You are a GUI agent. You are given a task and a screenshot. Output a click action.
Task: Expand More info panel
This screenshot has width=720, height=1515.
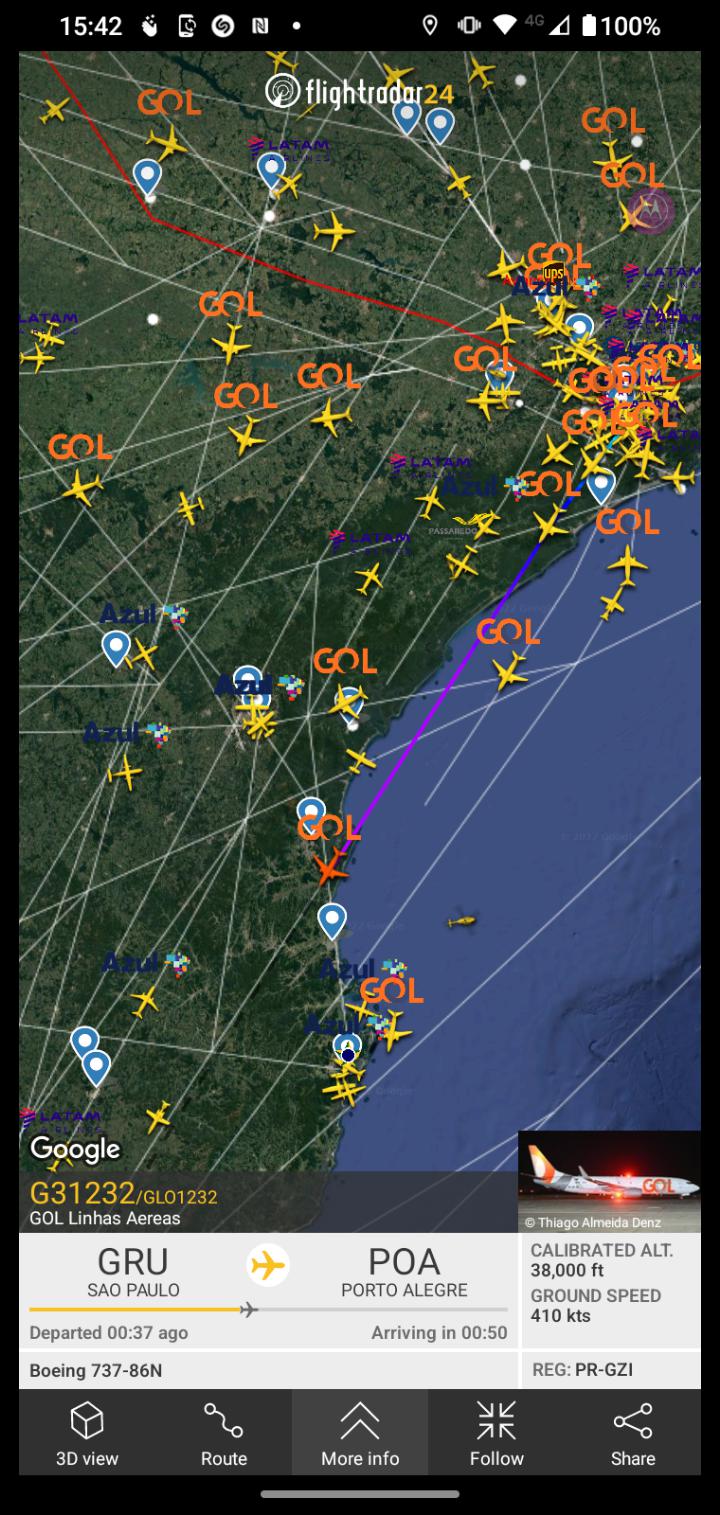coord(360,1434)
